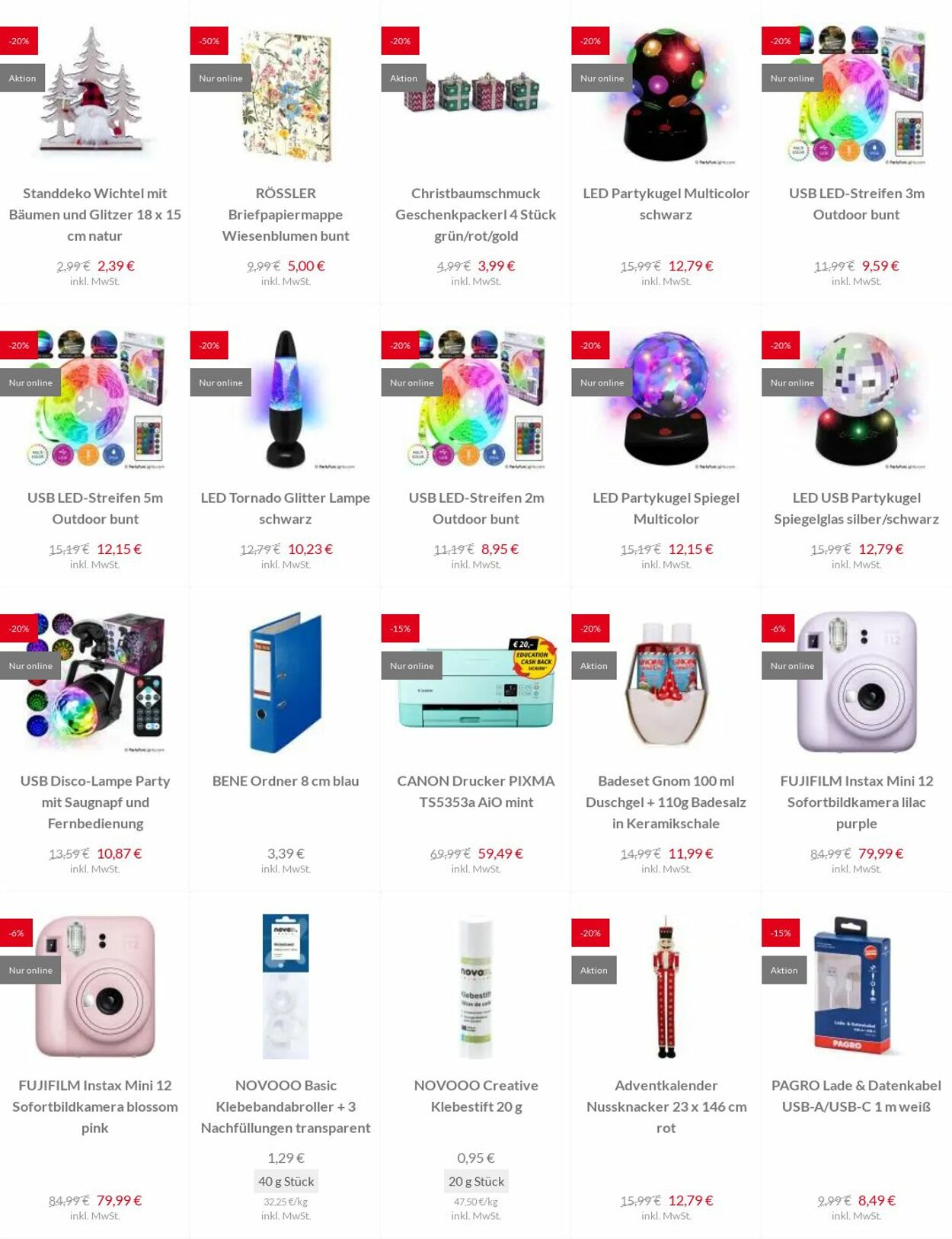The image size is (952, 1239).
Task: View LED USB Partykugel Spiegelglas silber/schwarz
Action: tap(856, 507)
